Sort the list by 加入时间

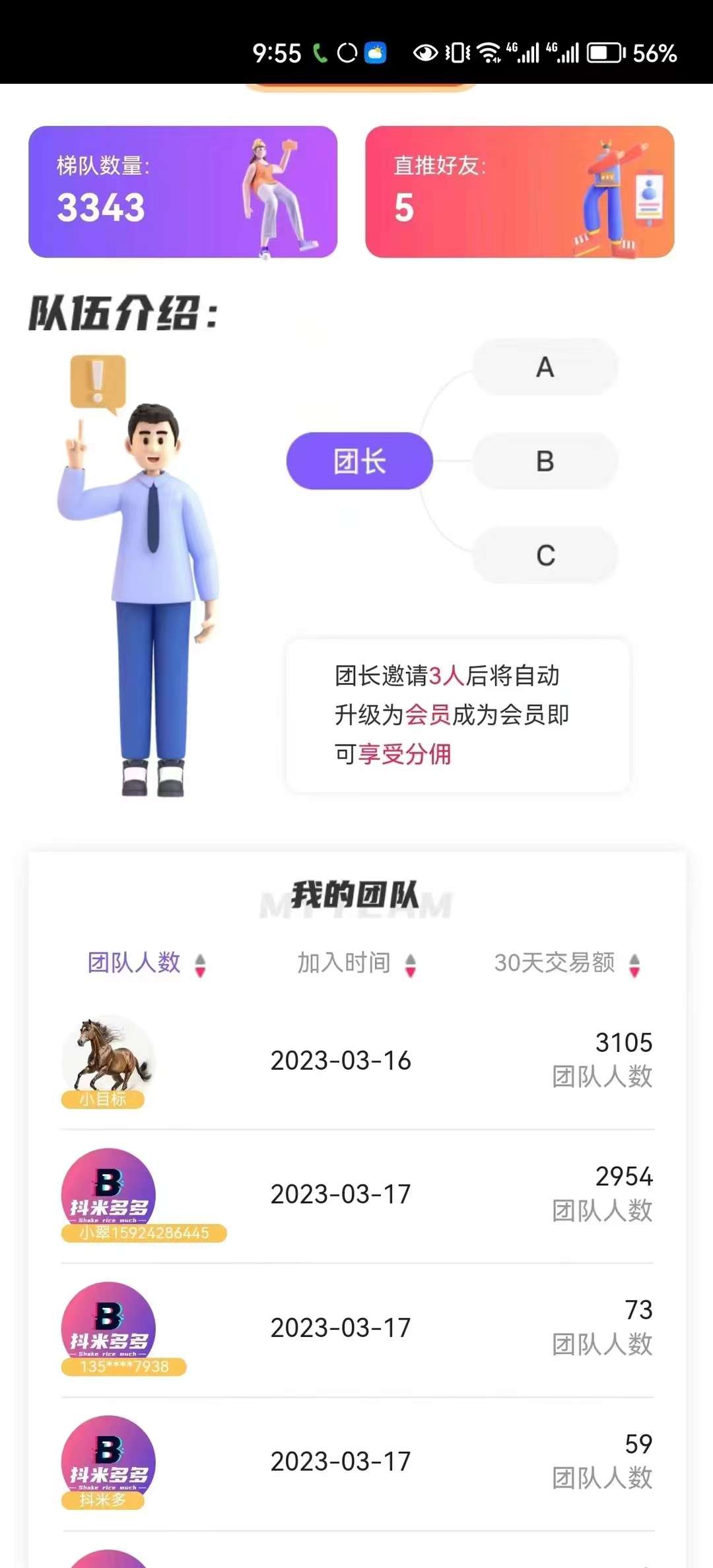(356, 964)
